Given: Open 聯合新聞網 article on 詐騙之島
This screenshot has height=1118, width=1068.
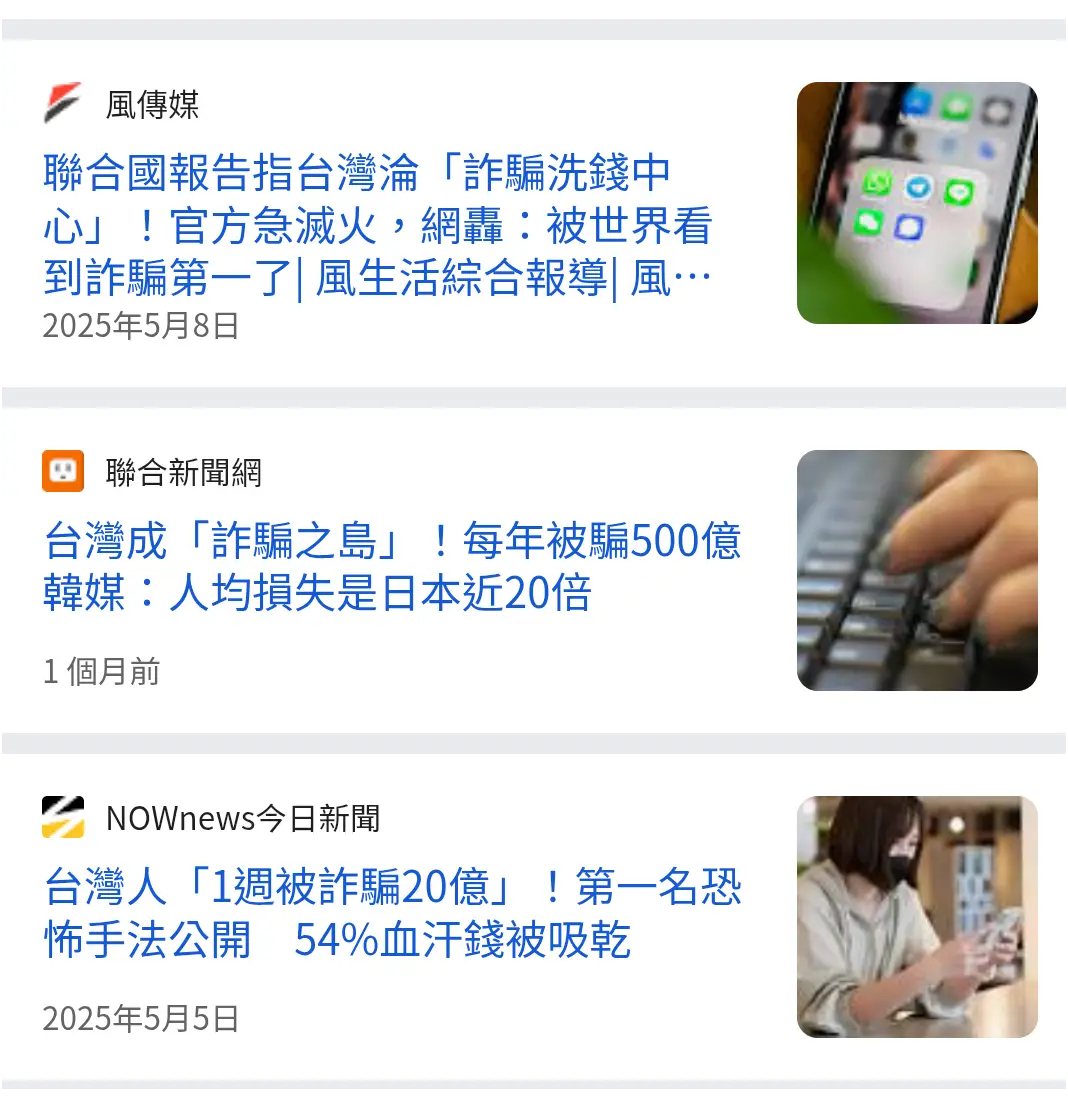Looking at the screenshot, I should click(x=392, y=567).
